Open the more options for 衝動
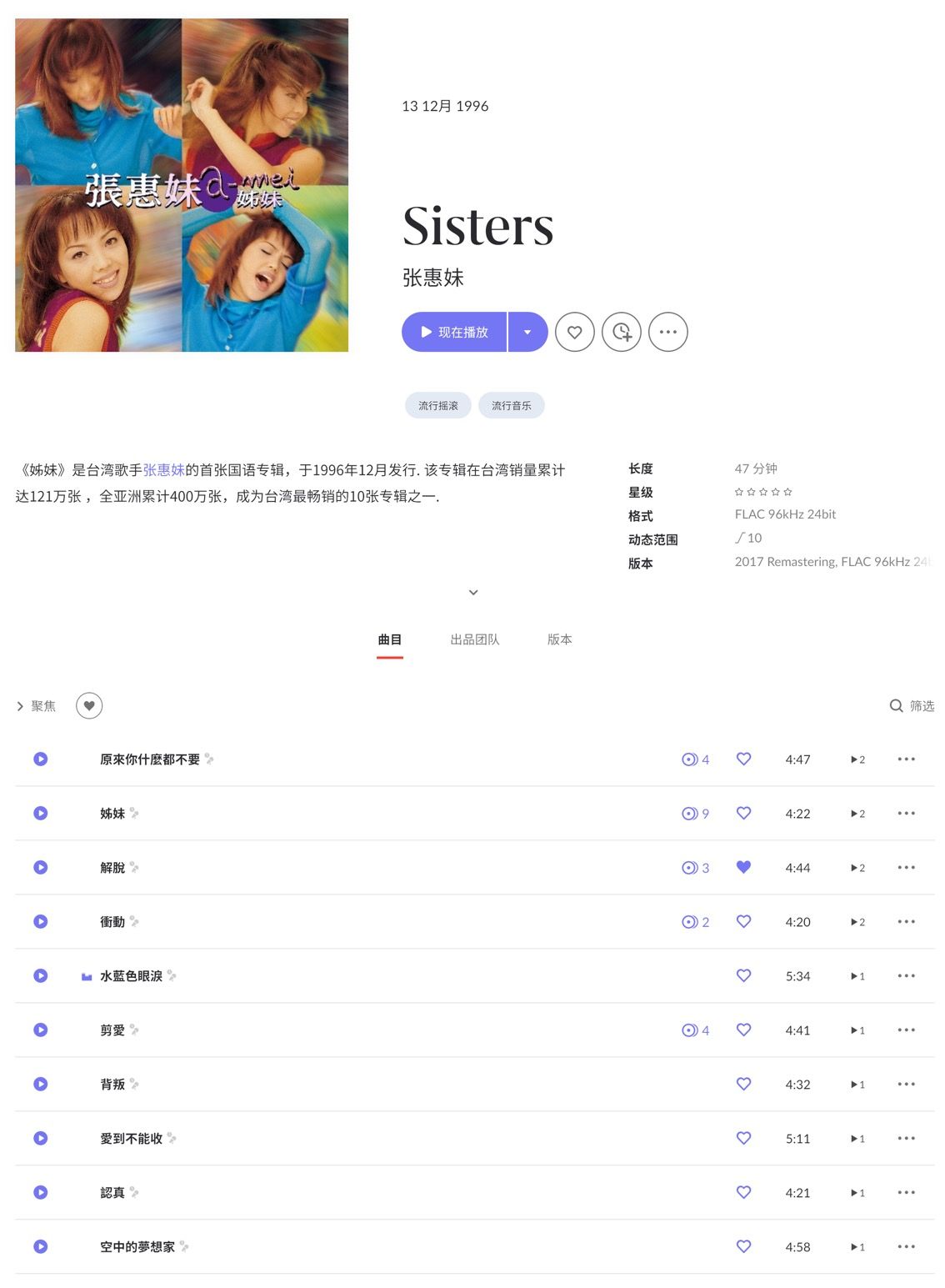945x1288 pixels. pyautogui.click(x=907, y=921)
